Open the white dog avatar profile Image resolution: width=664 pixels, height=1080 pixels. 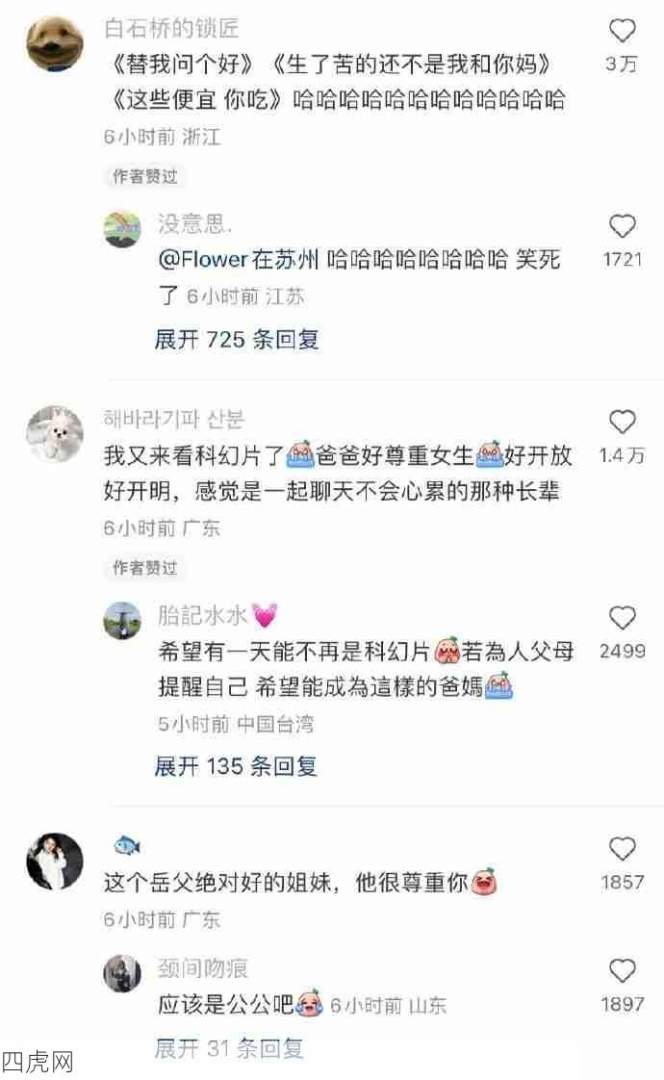point(54,434)
